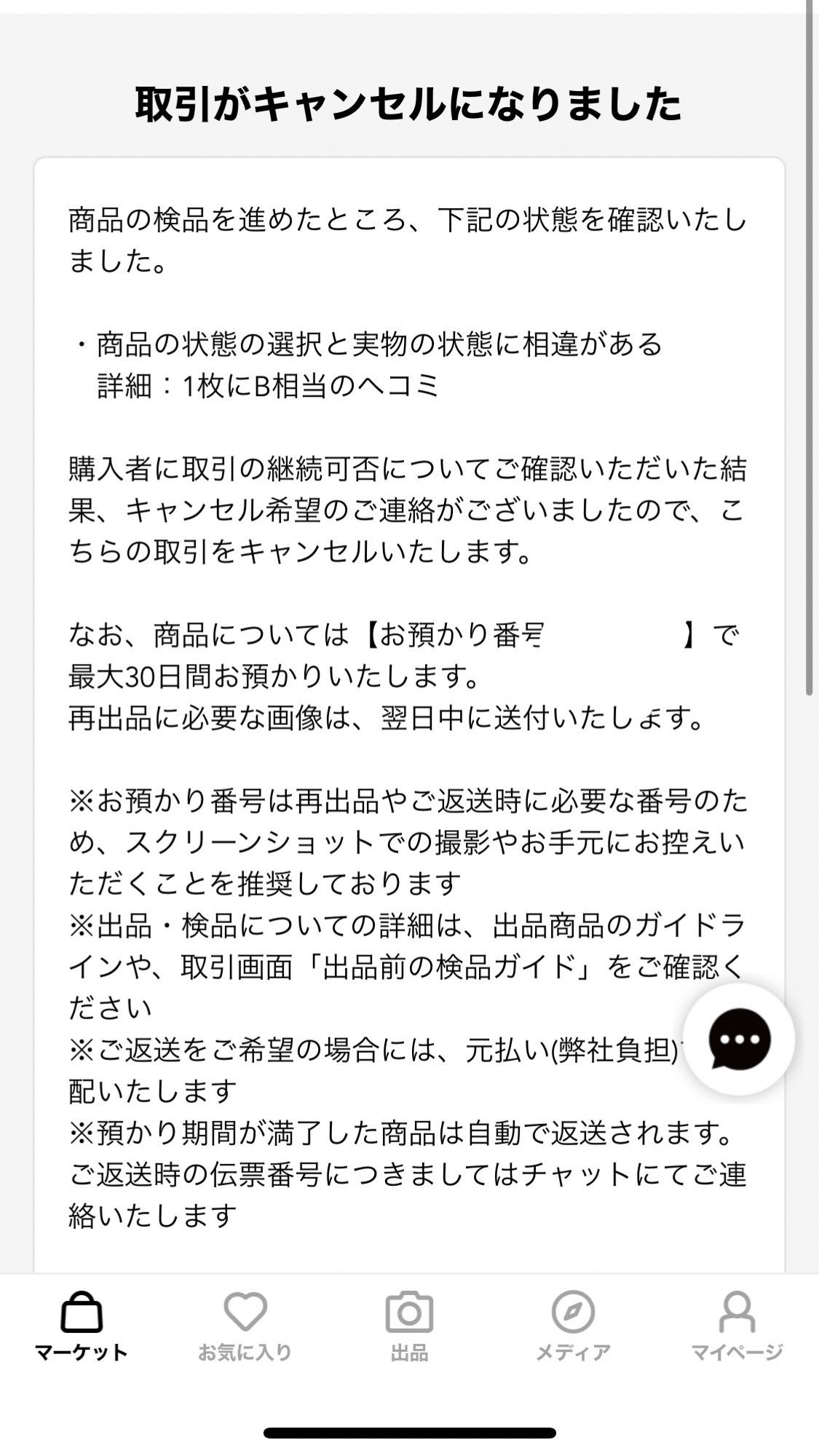Select the 出品 camera tab

click(x=409, y=1326)
